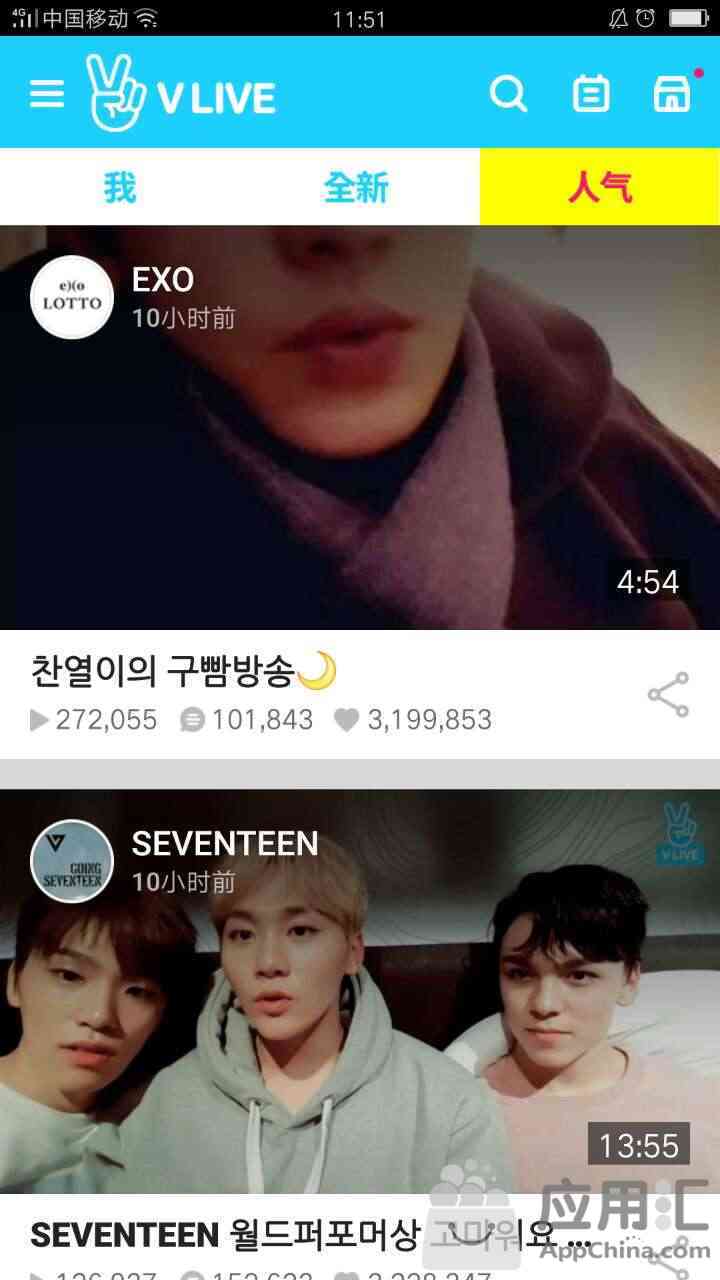Switch to the 我 tab
Image resolution: width=720 pixels, height=1280 pixels.
(x=120, y=187)
